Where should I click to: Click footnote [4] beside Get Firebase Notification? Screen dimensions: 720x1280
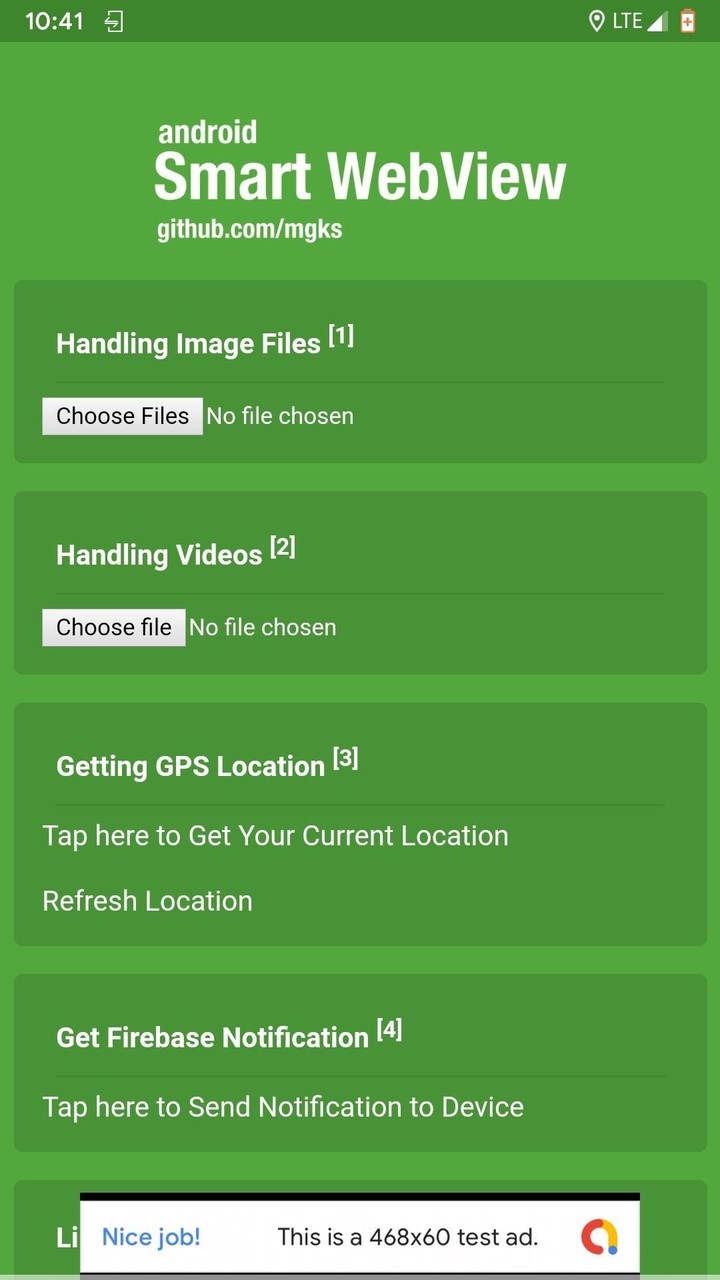click(x=391, y=1028)
